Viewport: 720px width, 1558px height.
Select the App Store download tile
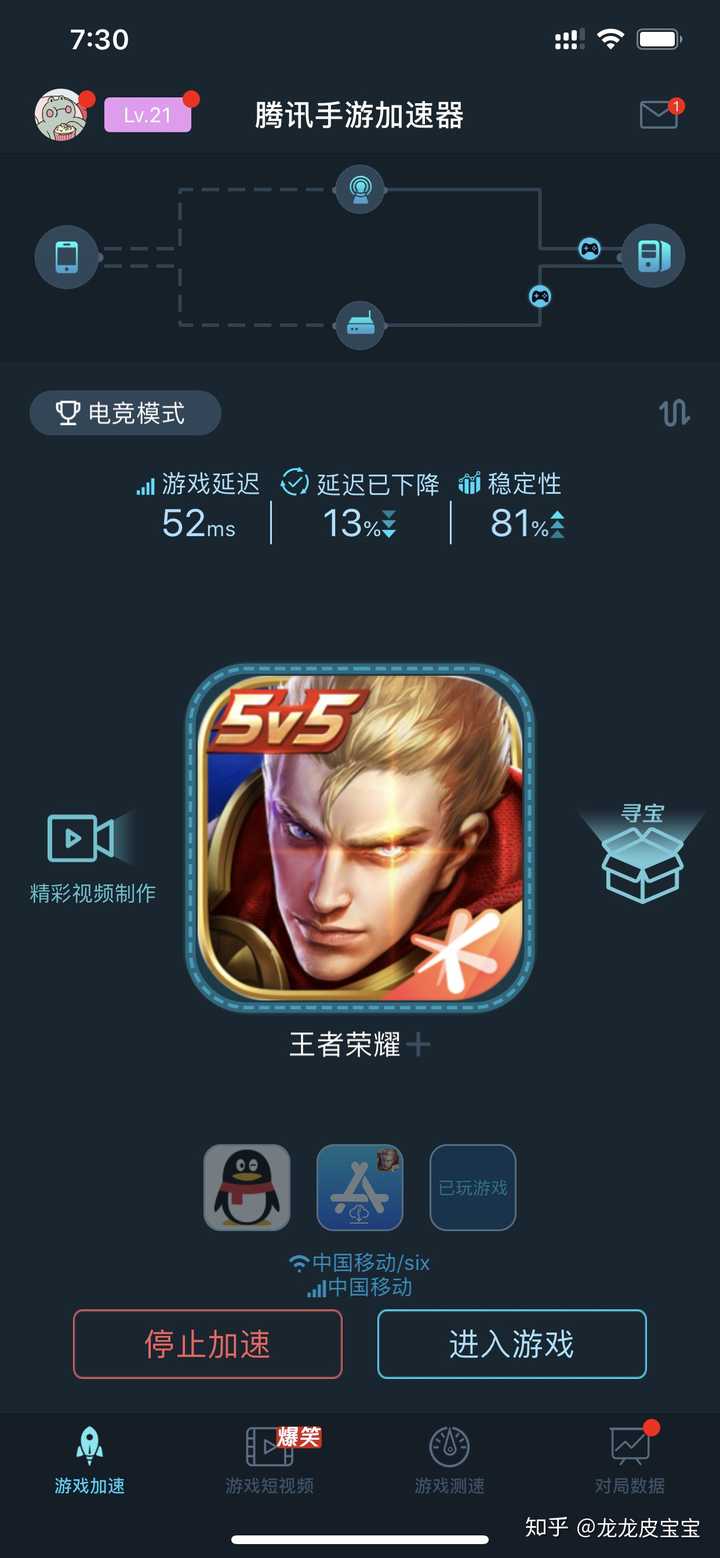(360, 1187)
